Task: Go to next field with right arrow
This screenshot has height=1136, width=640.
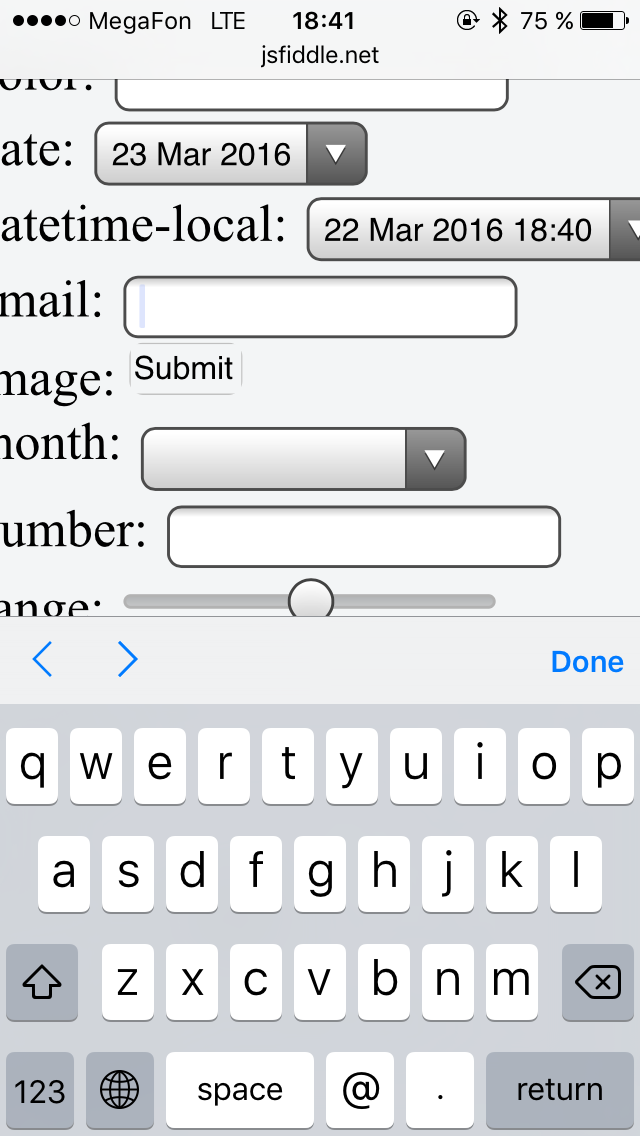Action: pyautogui.click(x=128, y=659)
